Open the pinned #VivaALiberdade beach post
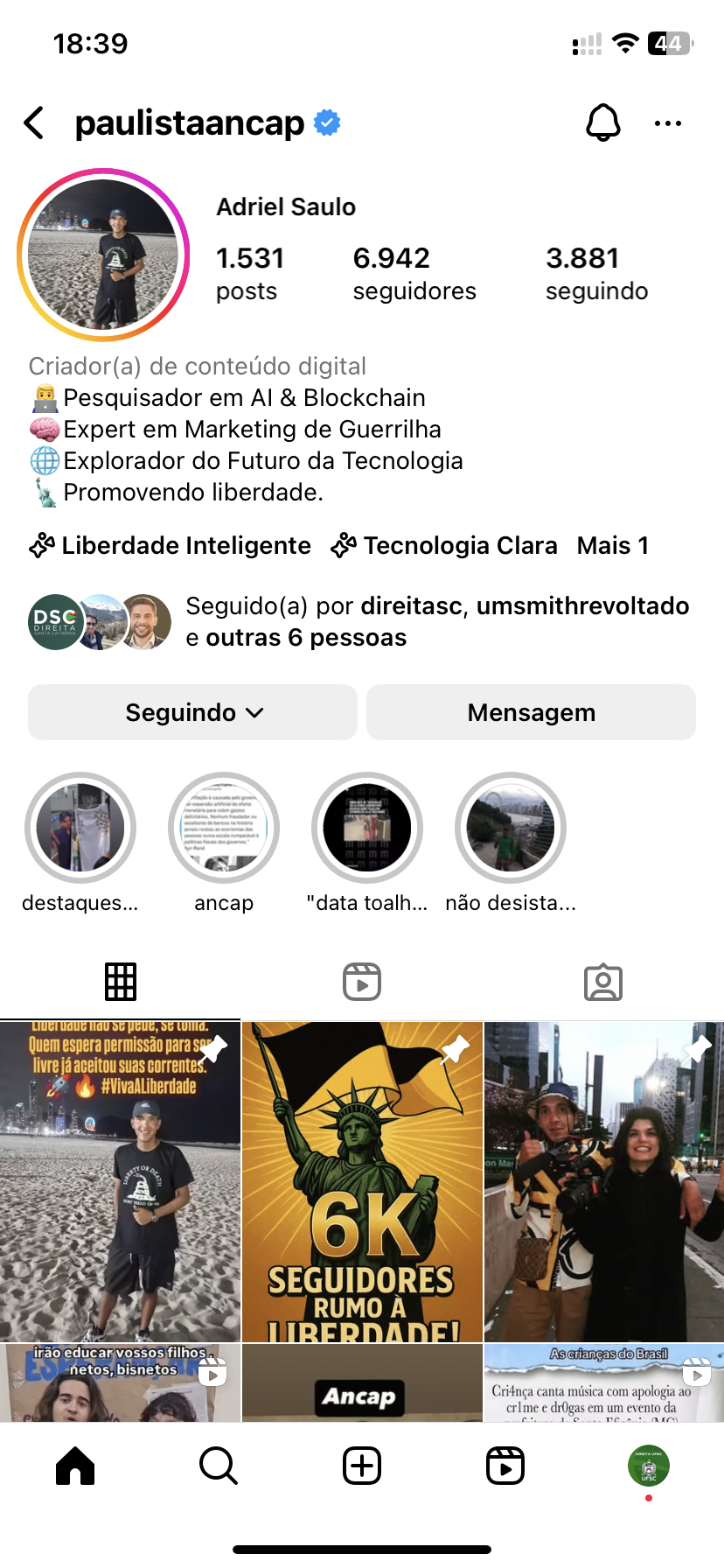Image resolution: width=724 pixels, height=1568 pixels. 120,1181
